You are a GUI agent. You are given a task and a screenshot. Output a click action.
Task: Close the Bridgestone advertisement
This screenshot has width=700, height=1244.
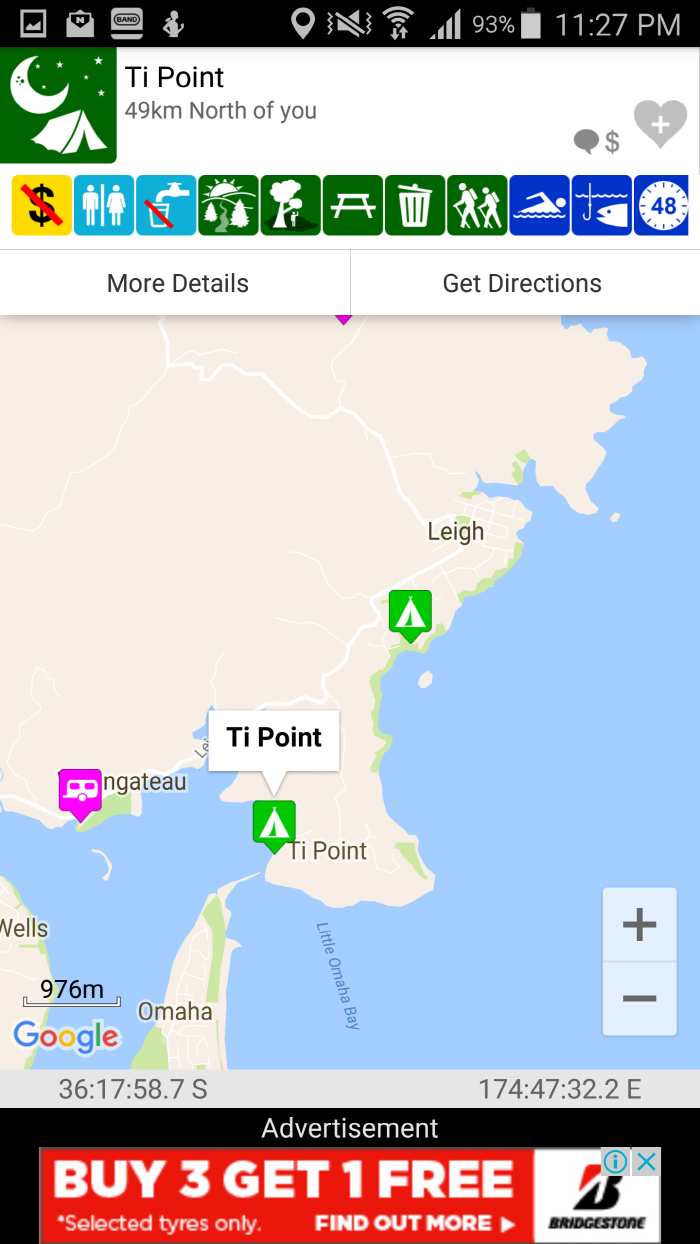(648, 1161)
